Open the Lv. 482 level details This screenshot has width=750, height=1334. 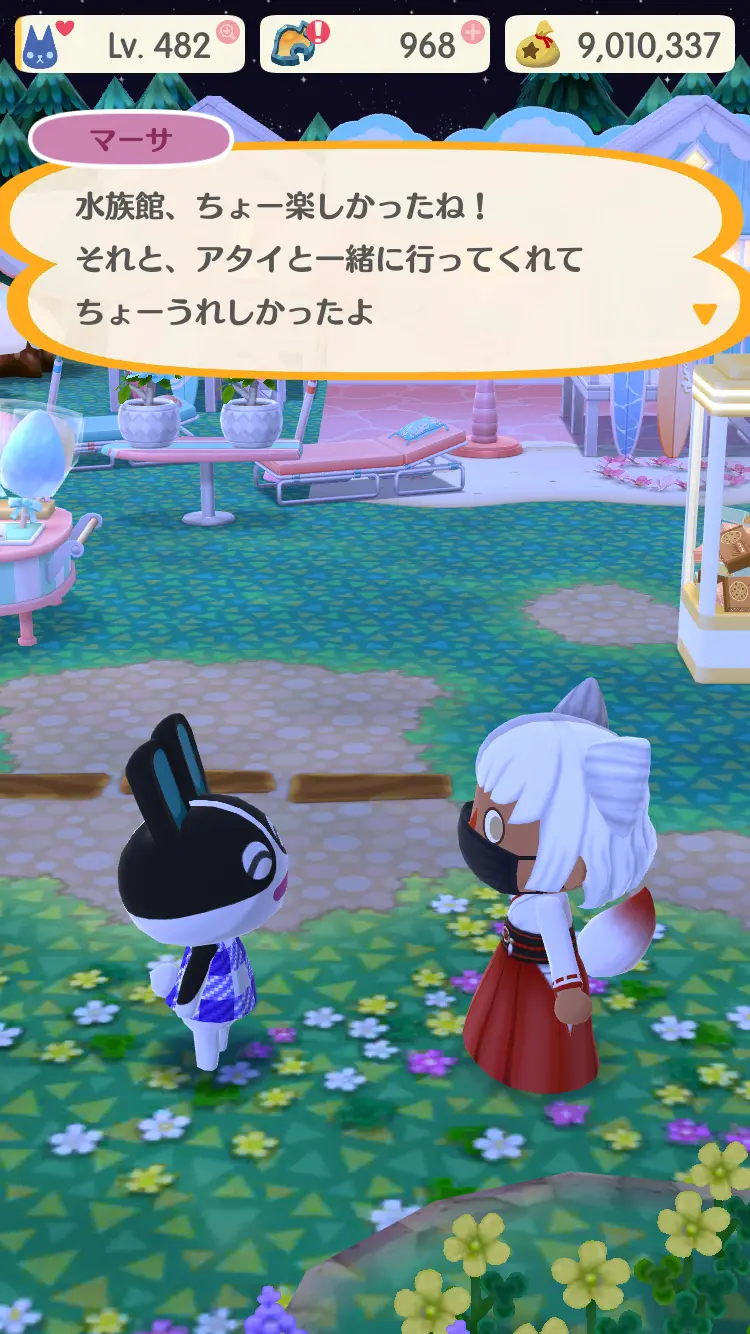click(130, 45)
